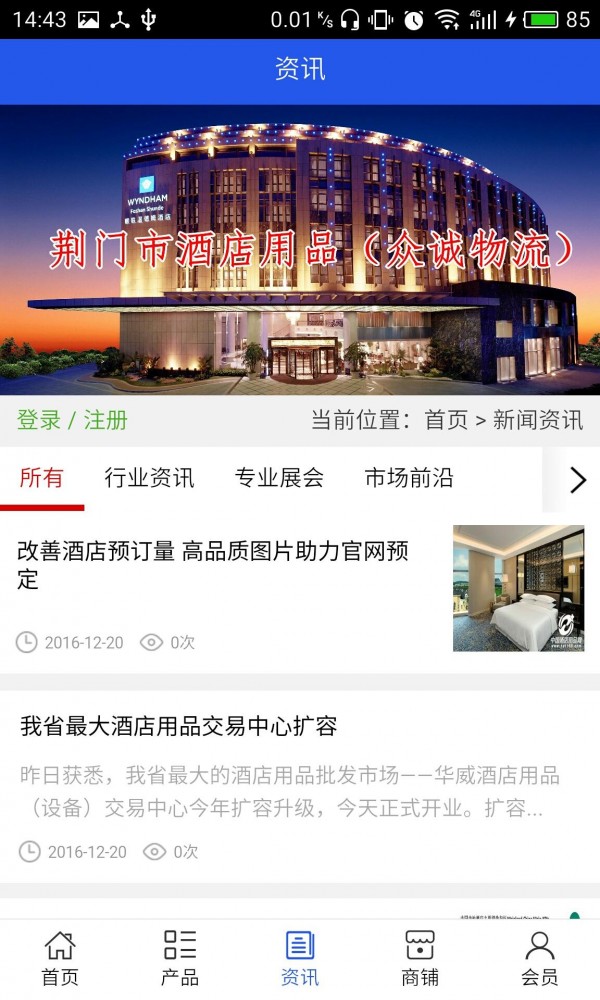Read the article 我省最大酒店用品交易中心扩容
This screenshot has height=1000, width=600.
click(x=178, y=726)
